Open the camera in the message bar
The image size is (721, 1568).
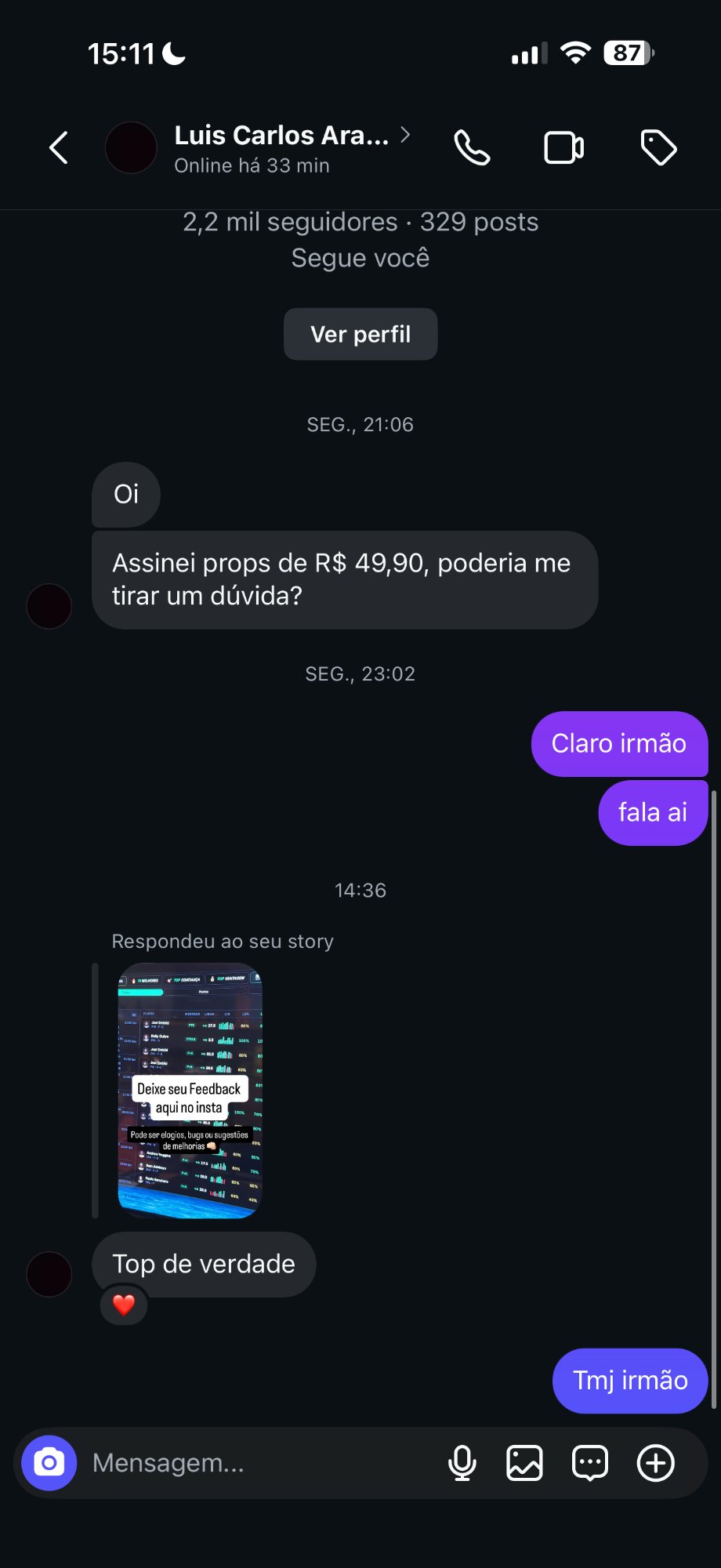click(x=49, y=1463)
